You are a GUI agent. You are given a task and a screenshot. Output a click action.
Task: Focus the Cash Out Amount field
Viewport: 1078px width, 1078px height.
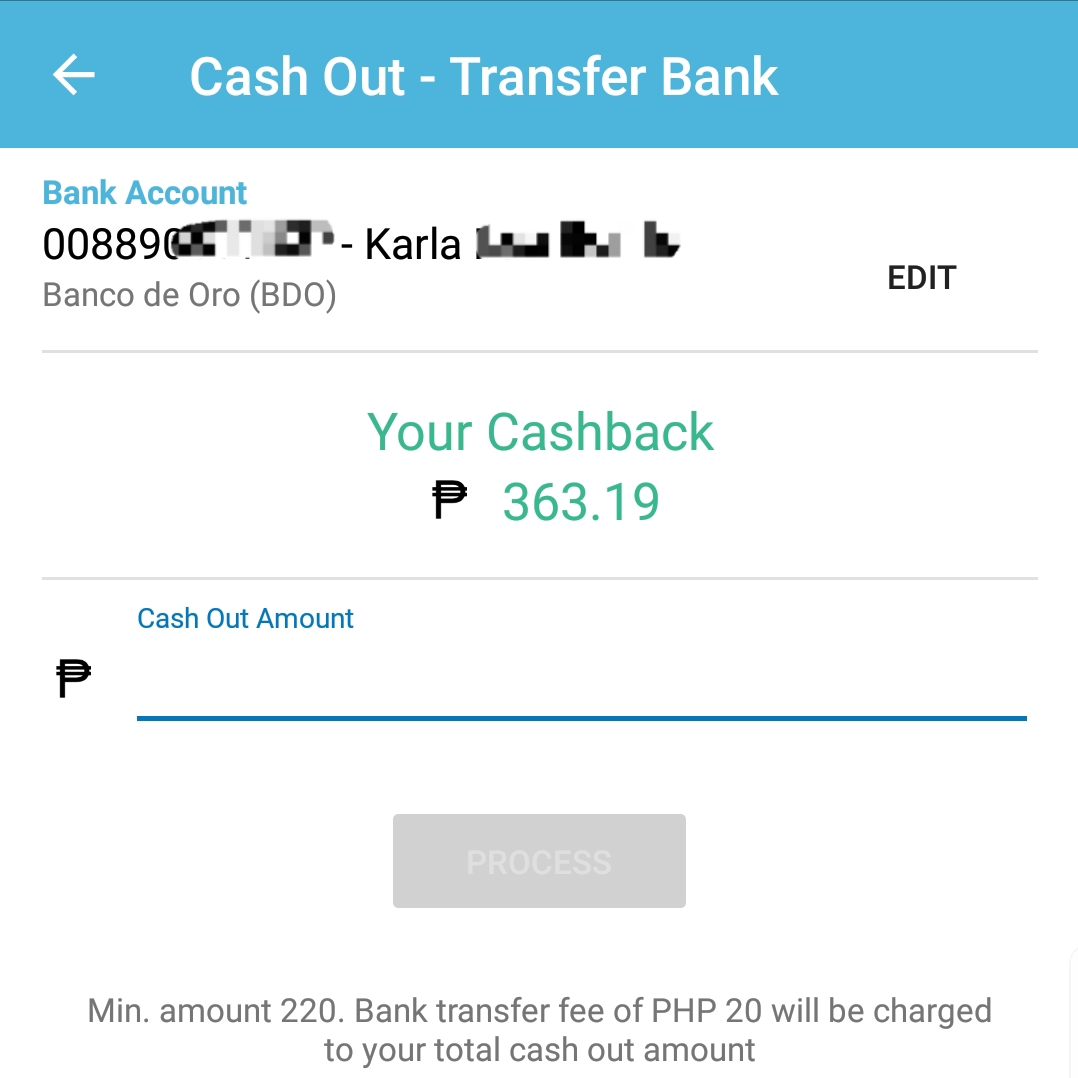[x=580, y=680]
